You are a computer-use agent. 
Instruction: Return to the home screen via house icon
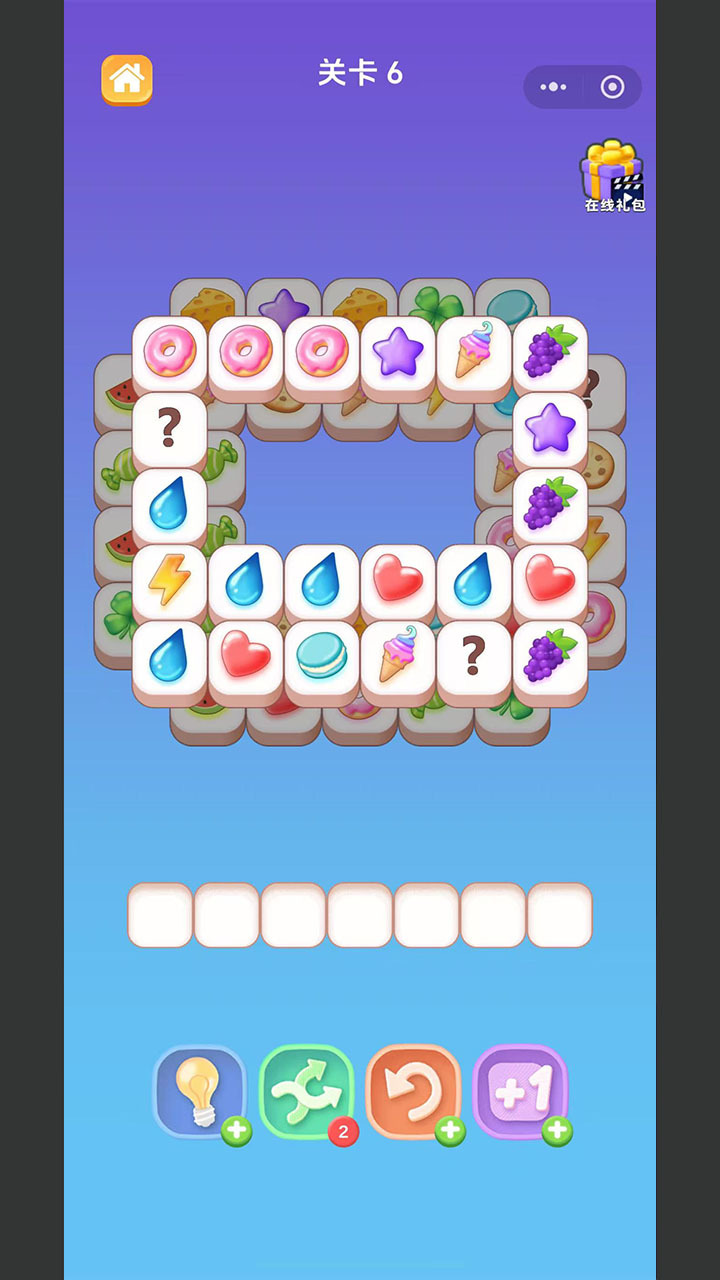point(127,79)
